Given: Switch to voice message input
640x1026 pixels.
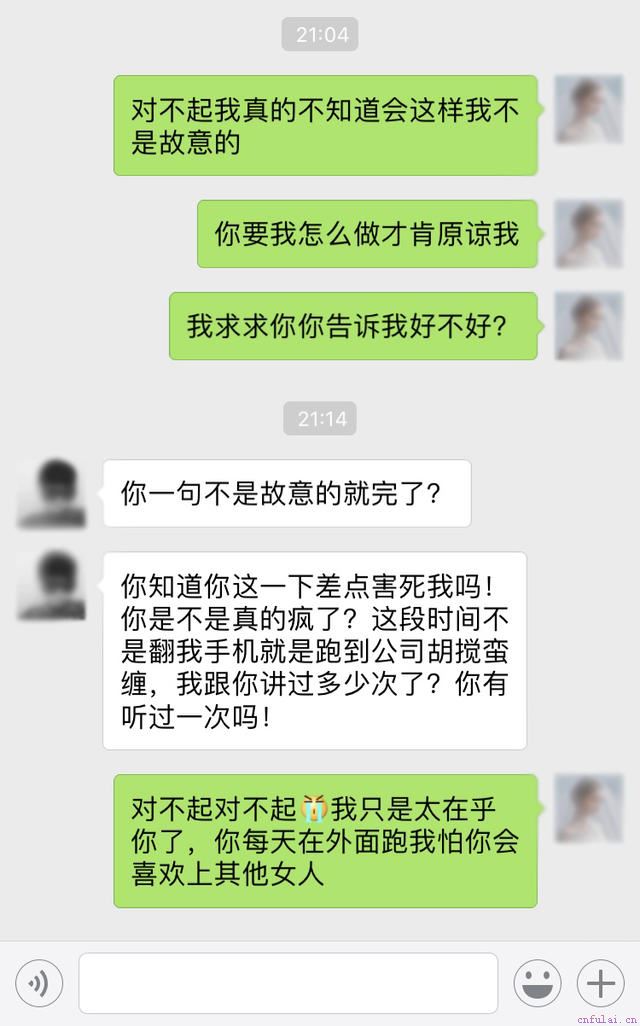Looking at the screenshot, I should tap(39, 983).
